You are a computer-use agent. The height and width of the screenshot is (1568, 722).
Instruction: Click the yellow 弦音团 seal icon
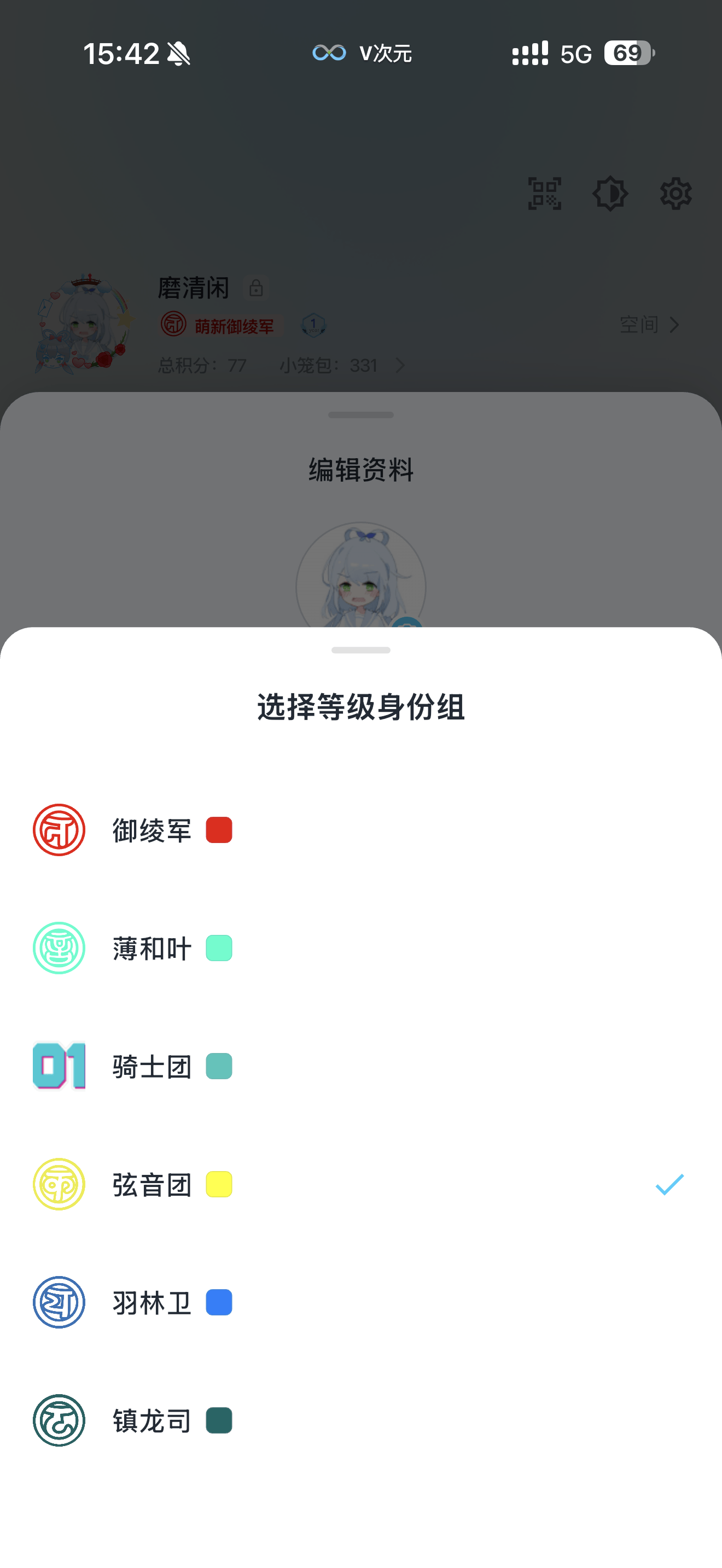[59, 1185]
